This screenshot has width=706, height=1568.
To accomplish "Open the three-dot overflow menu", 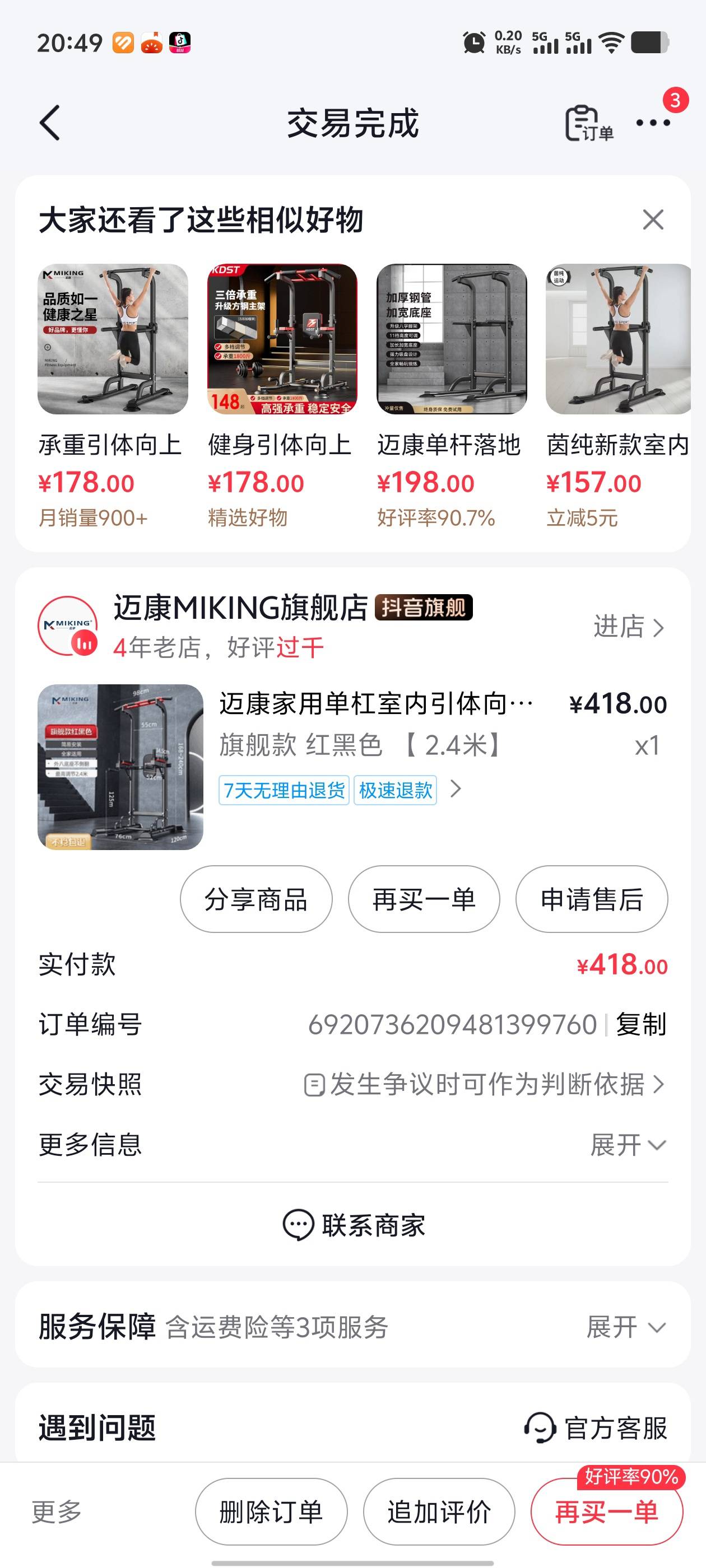I will (653, 123).
